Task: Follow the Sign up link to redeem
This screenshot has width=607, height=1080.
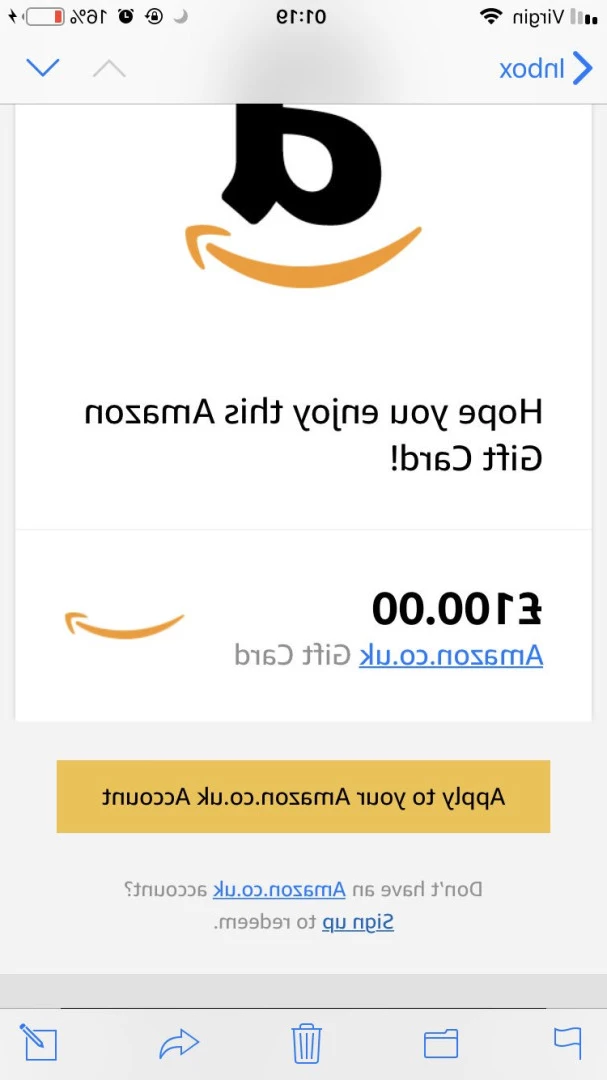Action: coord(358,922)
